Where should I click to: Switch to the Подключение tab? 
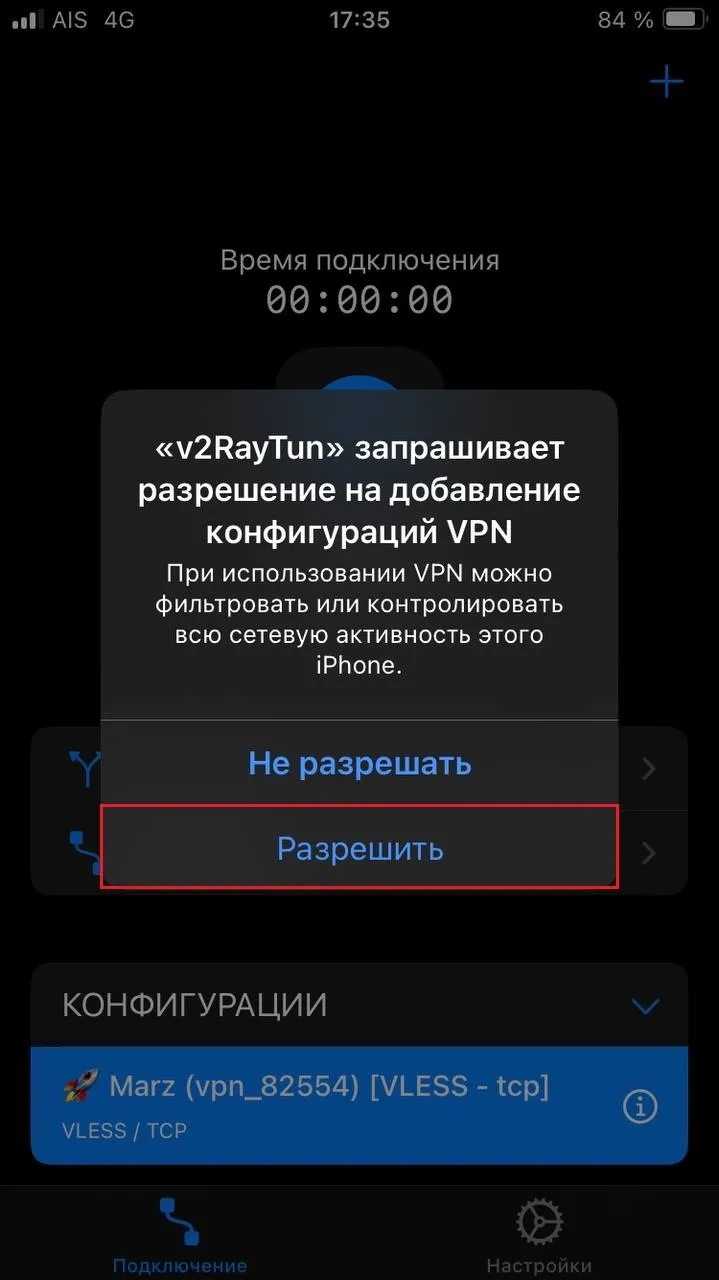pos(180,1237)
